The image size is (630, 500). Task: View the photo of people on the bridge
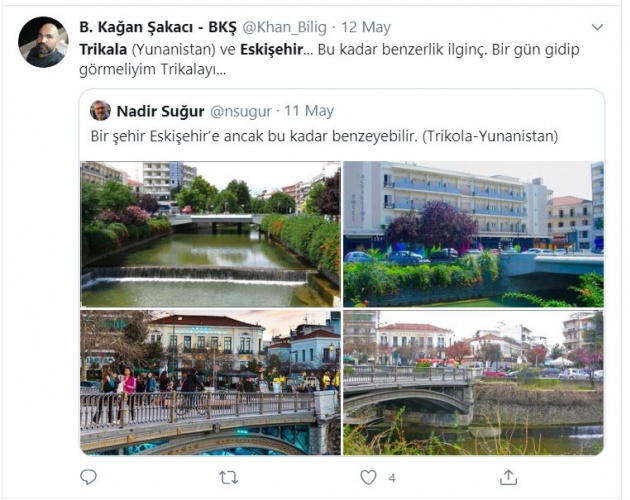pos(210,383)
